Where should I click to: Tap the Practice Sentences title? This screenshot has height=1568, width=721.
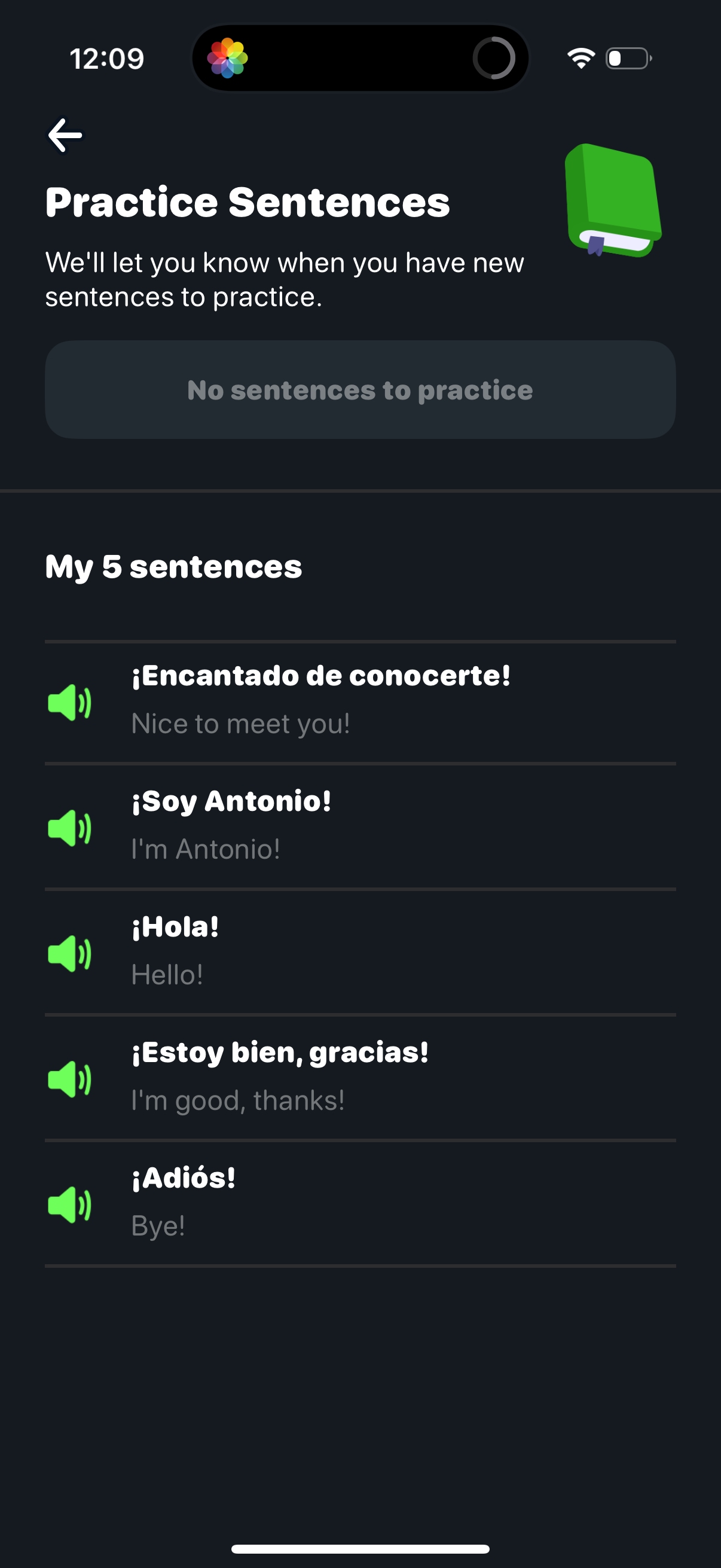point(248,203)
